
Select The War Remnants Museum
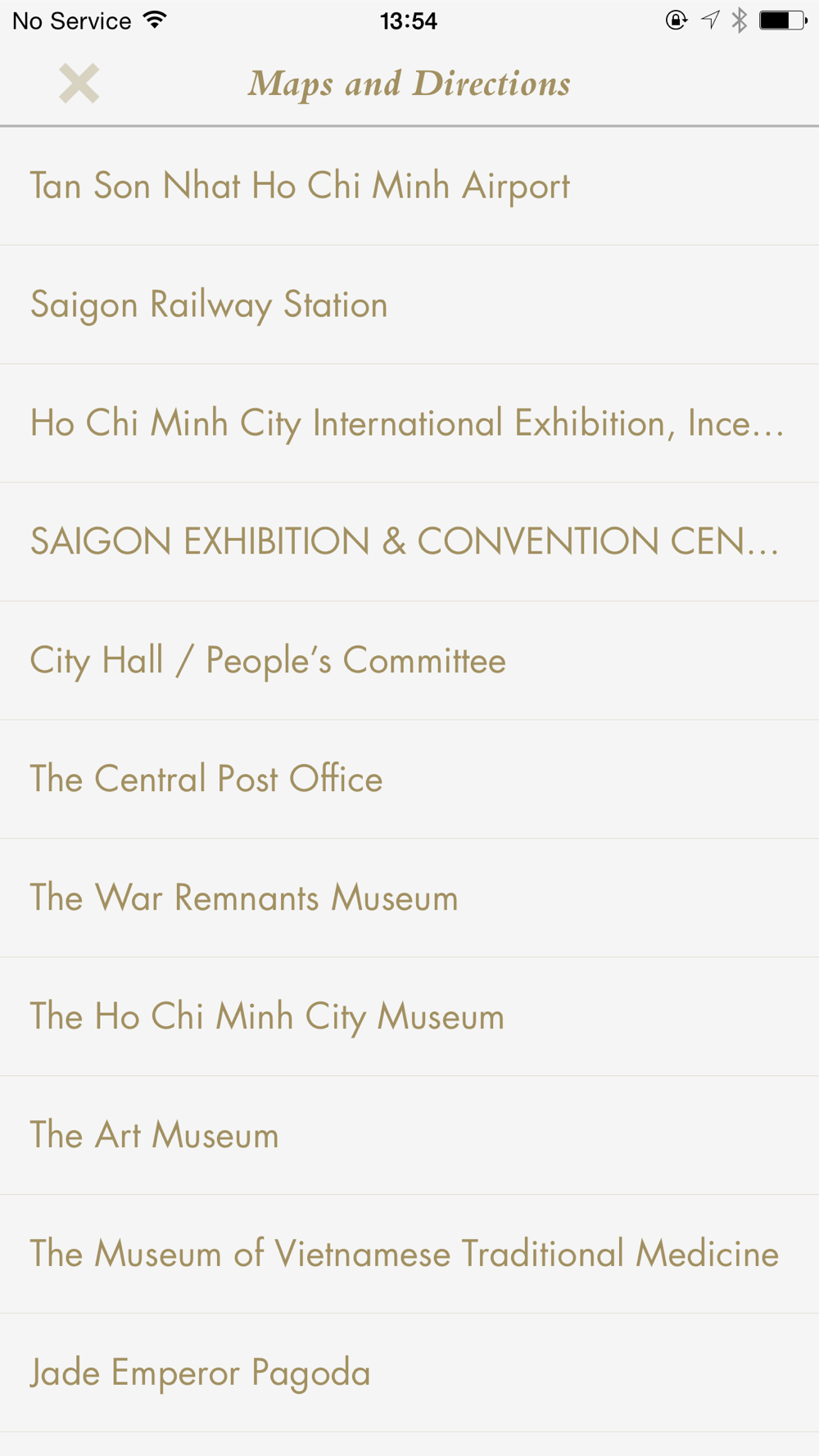(409, 898)
